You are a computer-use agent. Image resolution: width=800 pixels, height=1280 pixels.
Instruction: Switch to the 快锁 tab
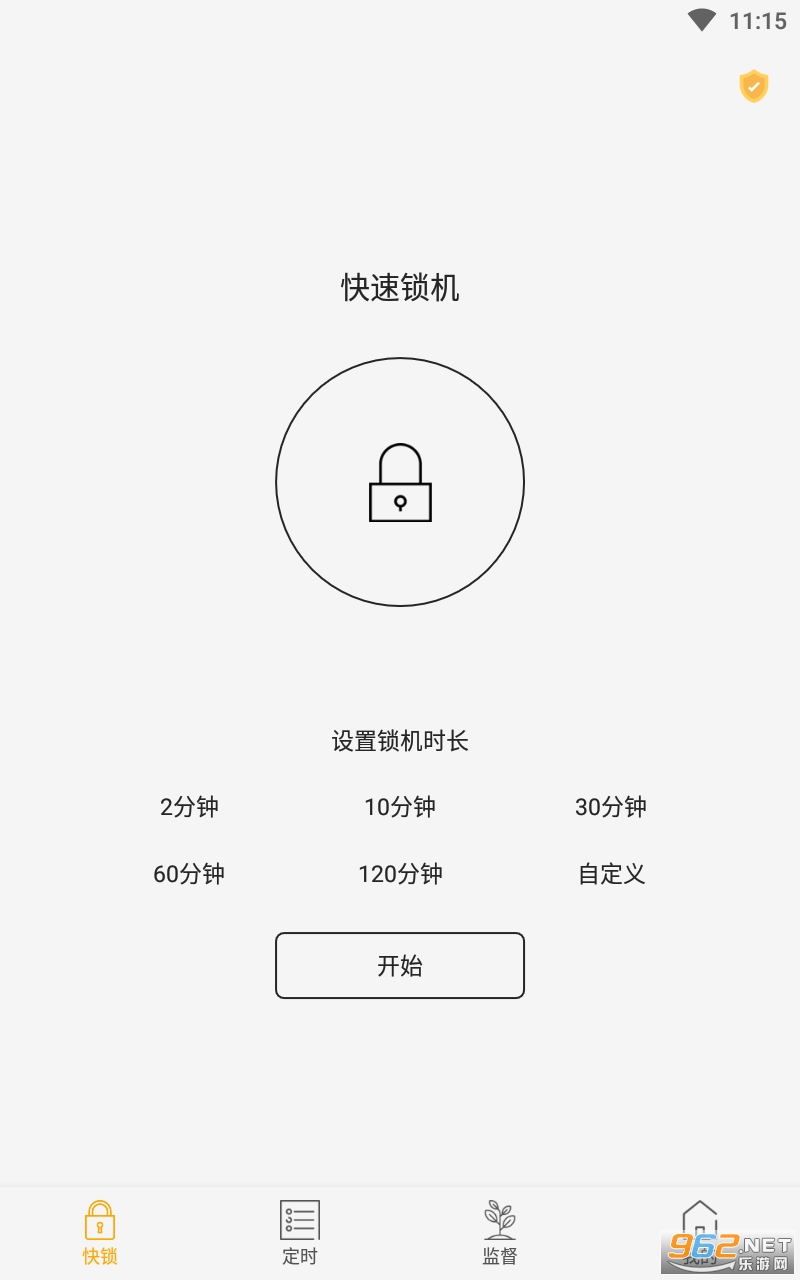pyautogui.click(x=100, y=1232)
